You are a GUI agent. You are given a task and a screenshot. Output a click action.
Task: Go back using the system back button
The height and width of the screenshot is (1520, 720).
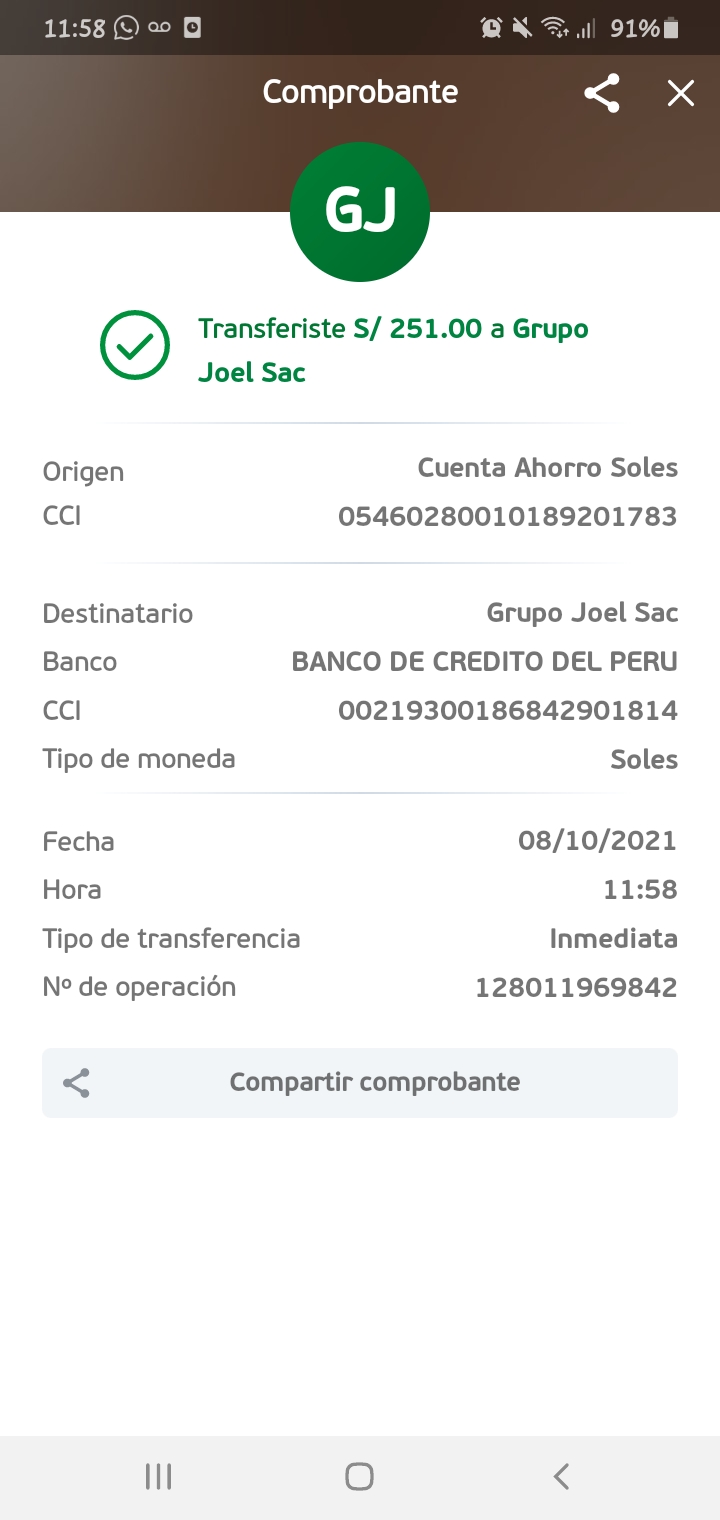tap(561, 1476)
